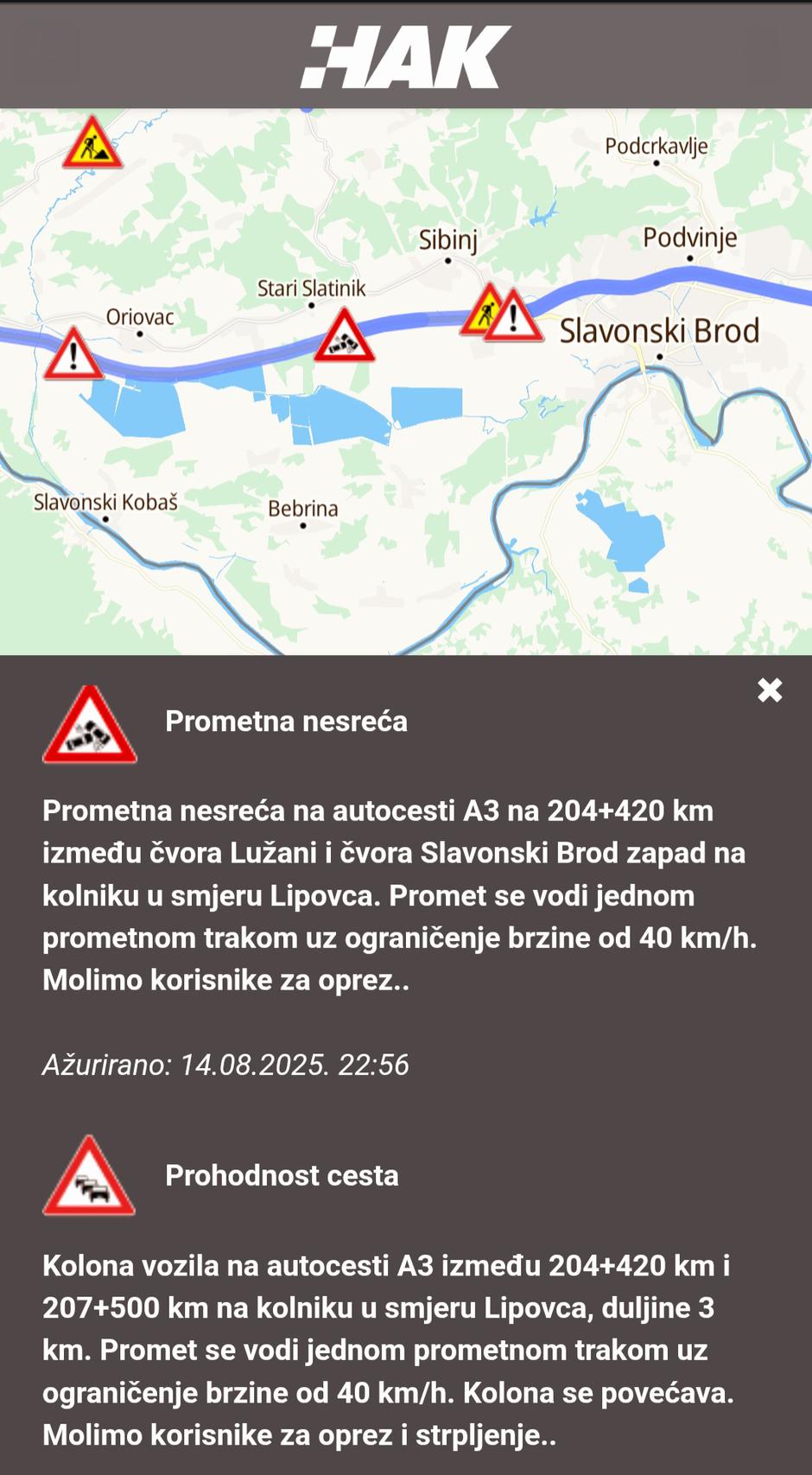Close the traffic incident details panel
The width and height of the screenshot is (812, 1475).
tap(769, 690)
